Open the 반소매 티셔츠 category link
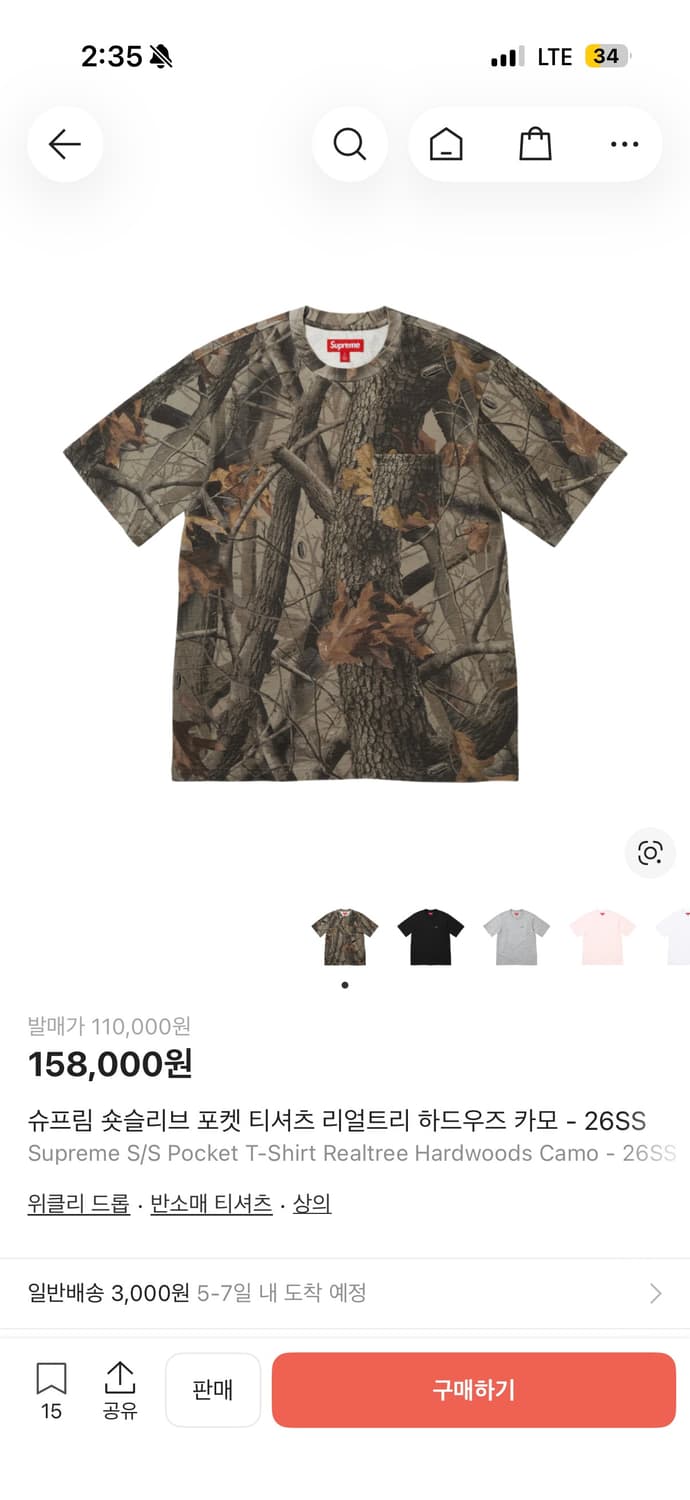This screenshot has height=1500, width=690. (211, 1204)
